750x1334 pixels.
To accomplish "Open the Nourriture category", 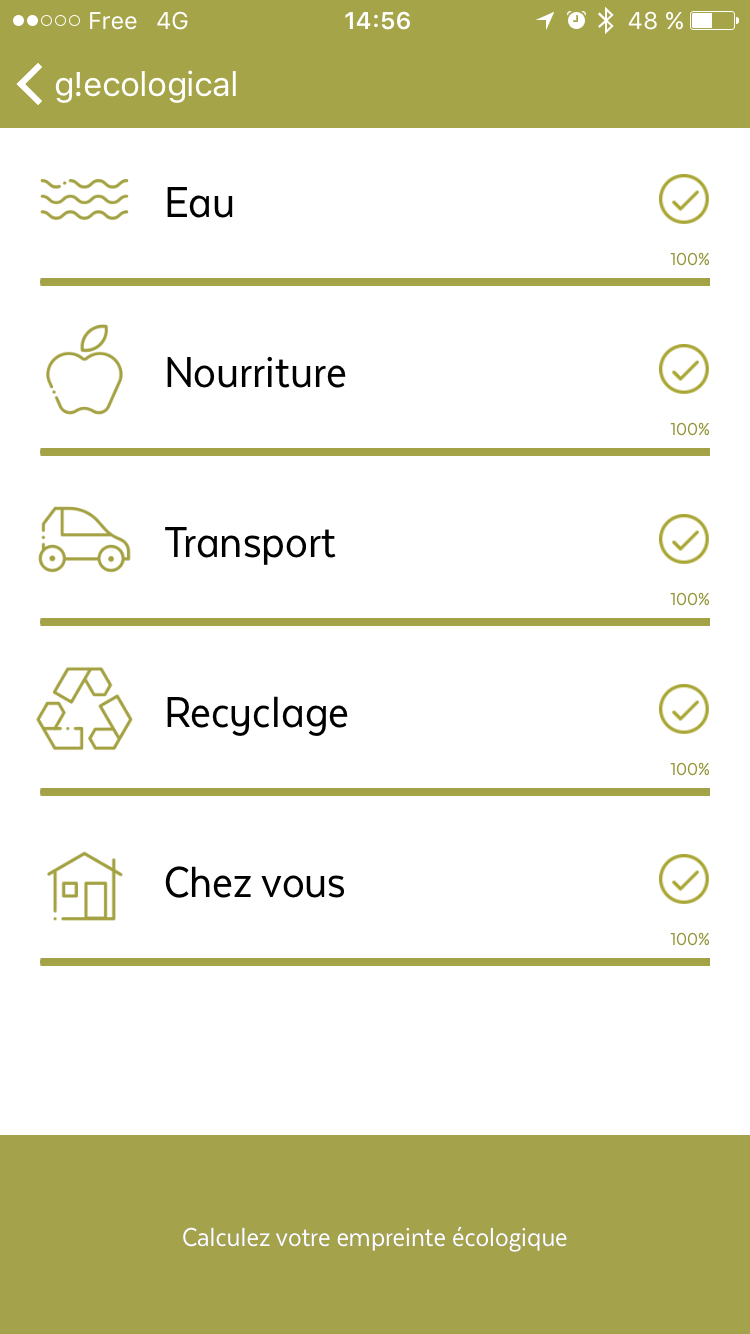I will click(375, 374).
